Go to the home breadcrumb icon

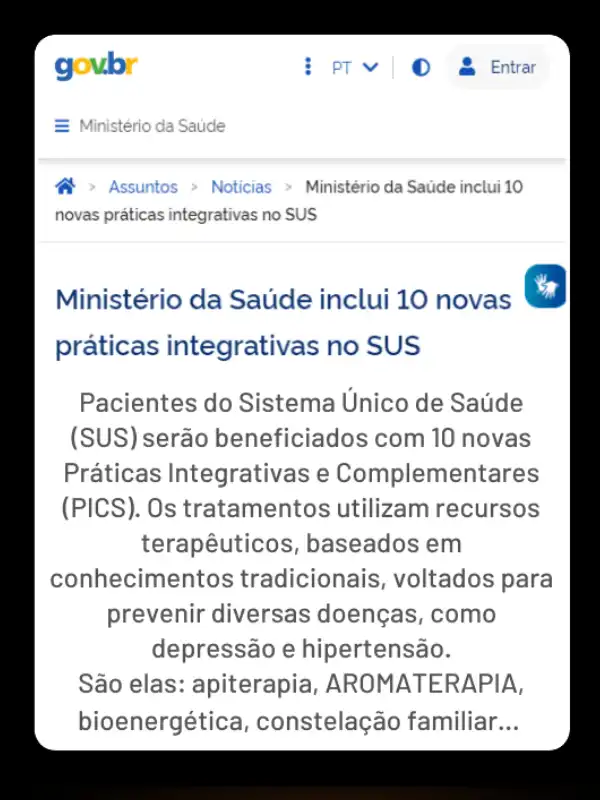point(65,186)
